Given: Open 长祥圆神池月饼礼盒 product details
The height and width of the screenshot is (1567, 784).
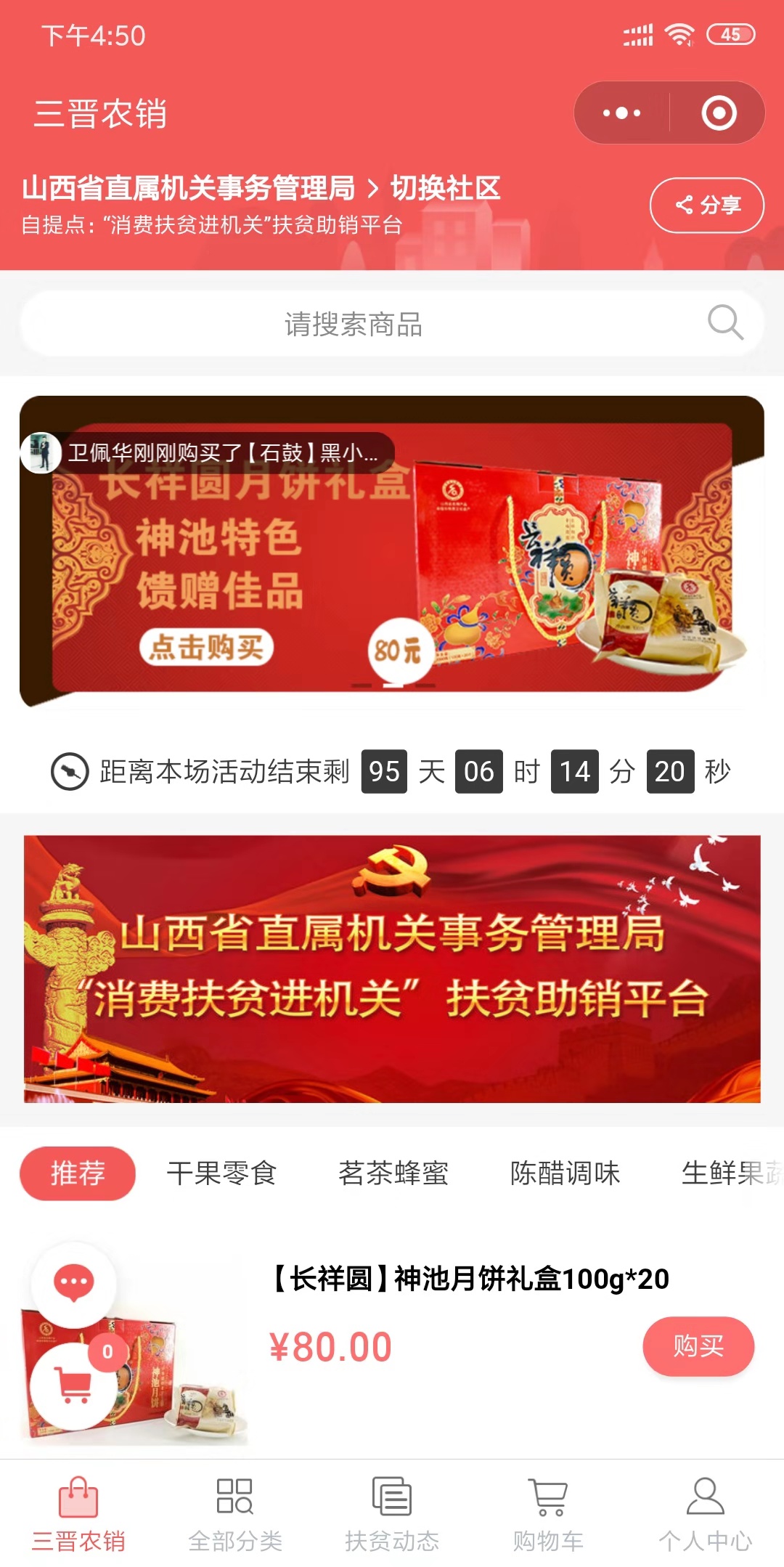Looking at the screenshot, I should 470,1279.
